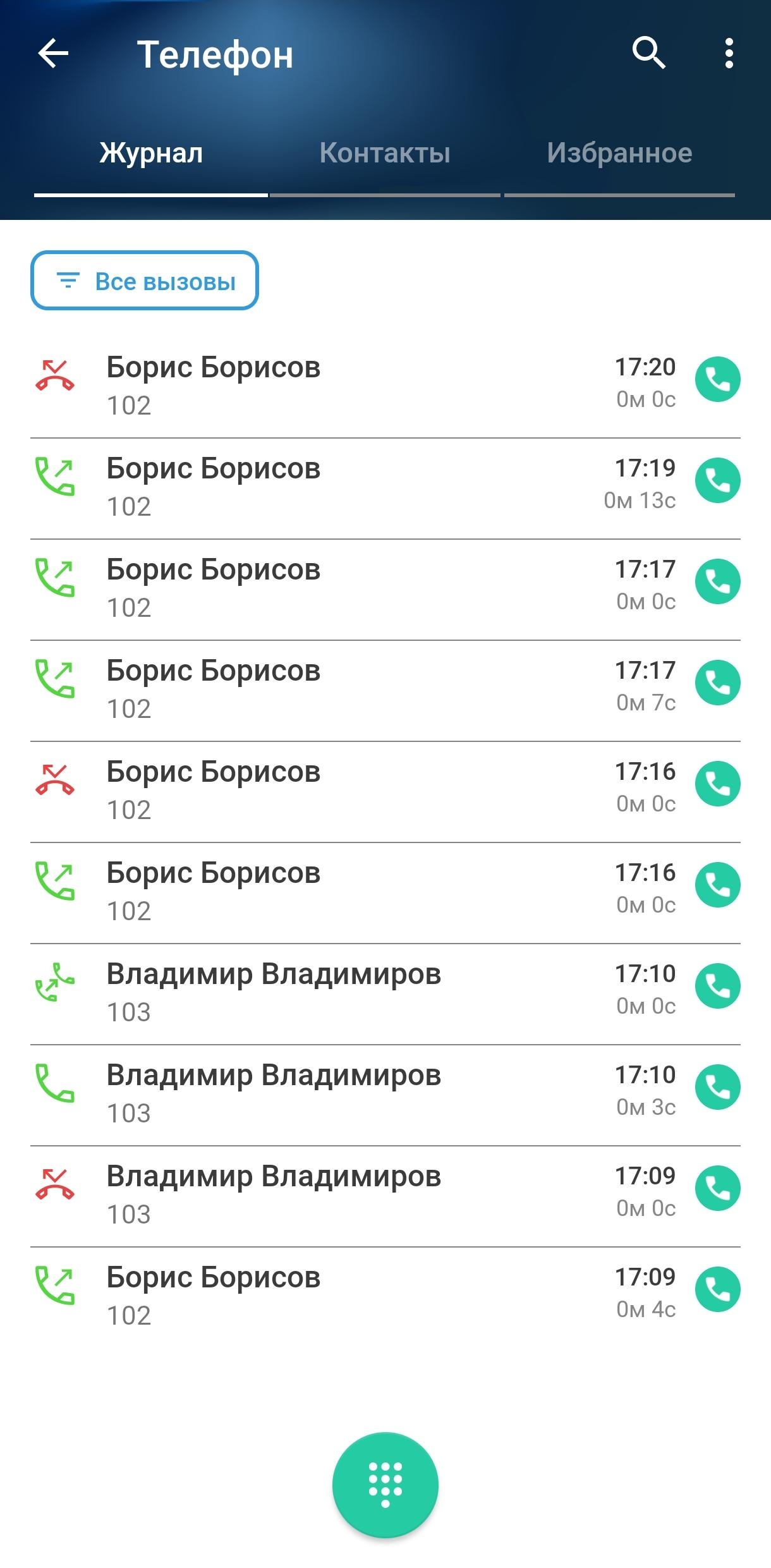Switch to the Избранное tab
771x1568 pixels.
619,153
